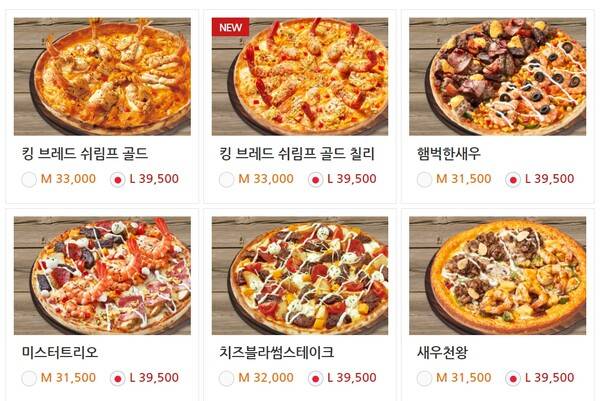
Task: Open the 킹 브레드 쉬림프 골드 pizza image
Action: tap(102, 76)
